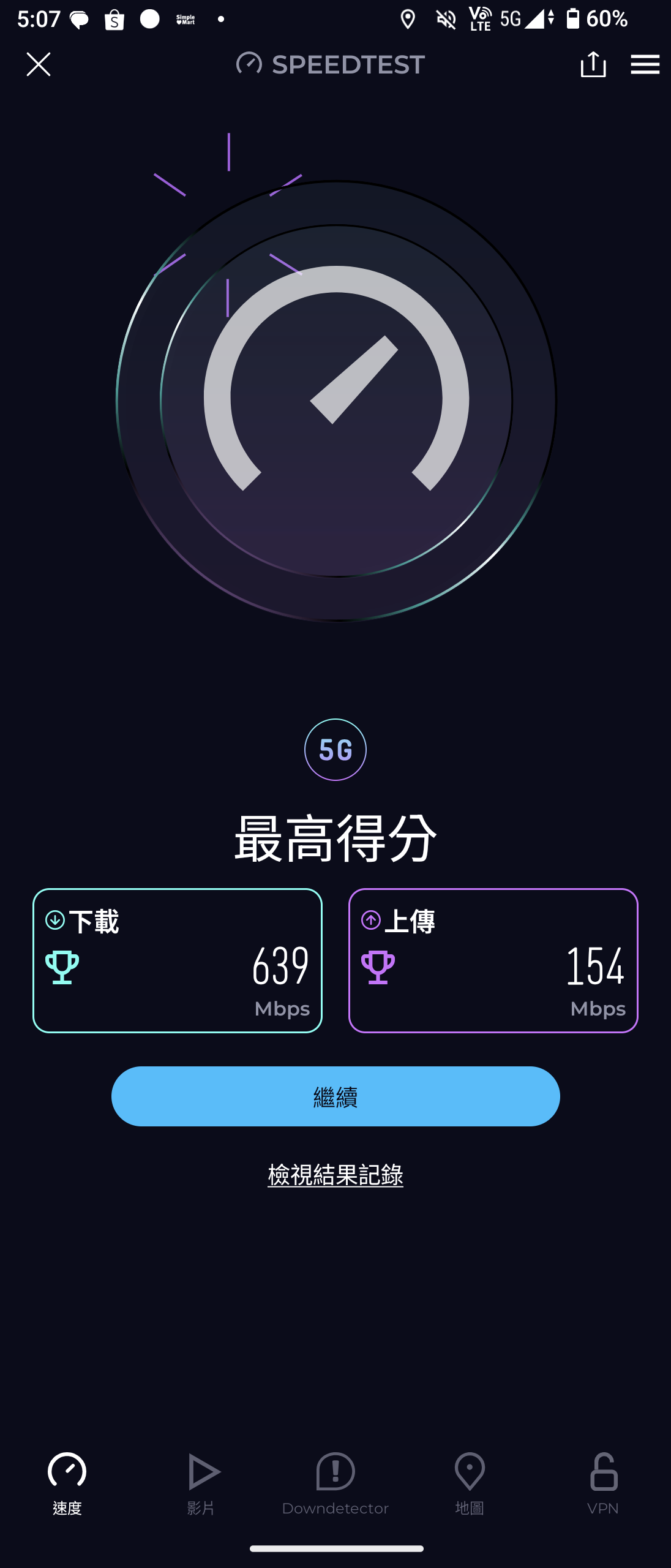Viewport: 671px width, 1568px height.
Task: Go to the 地圖 tab
Action: point(470,1483)
